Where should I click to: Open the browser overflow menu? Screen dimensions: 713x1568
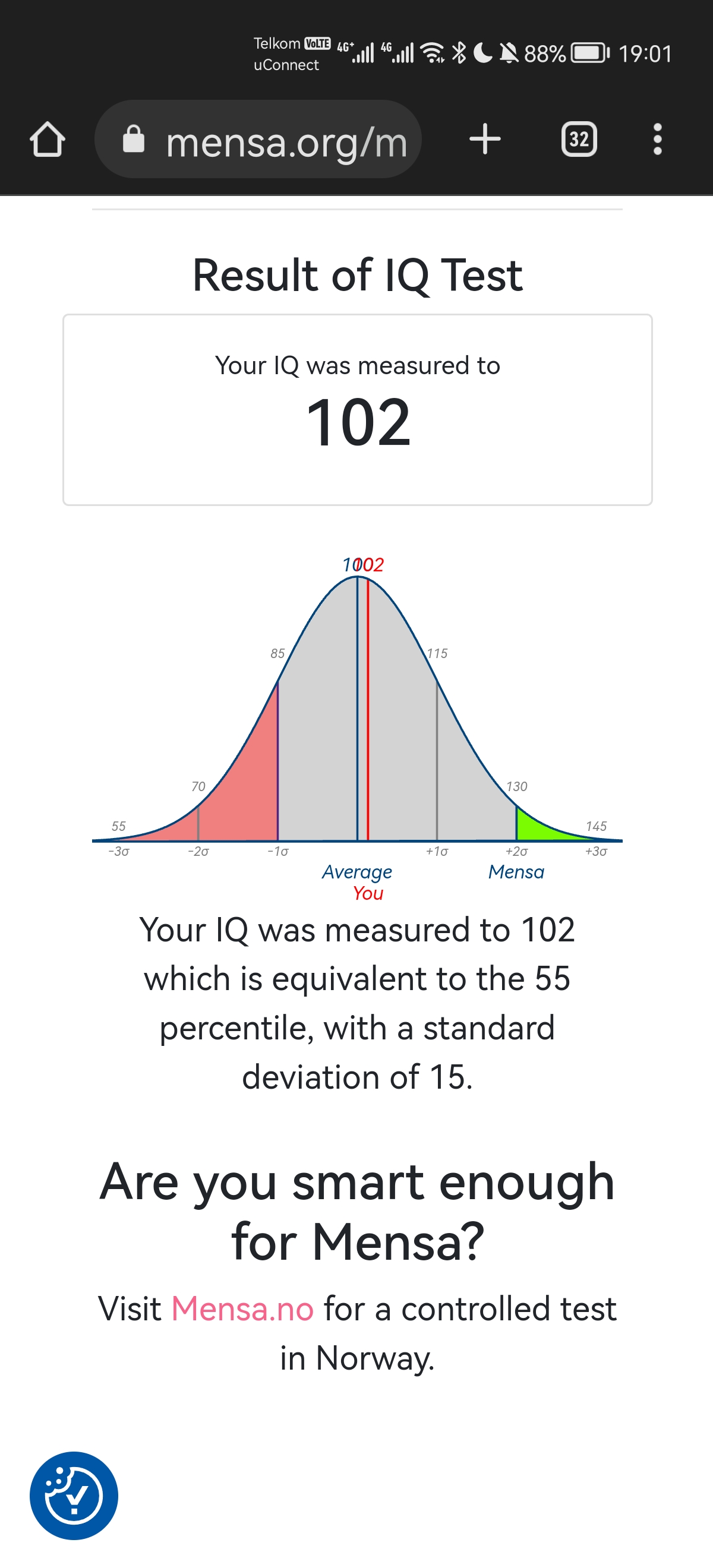point(658,140)
